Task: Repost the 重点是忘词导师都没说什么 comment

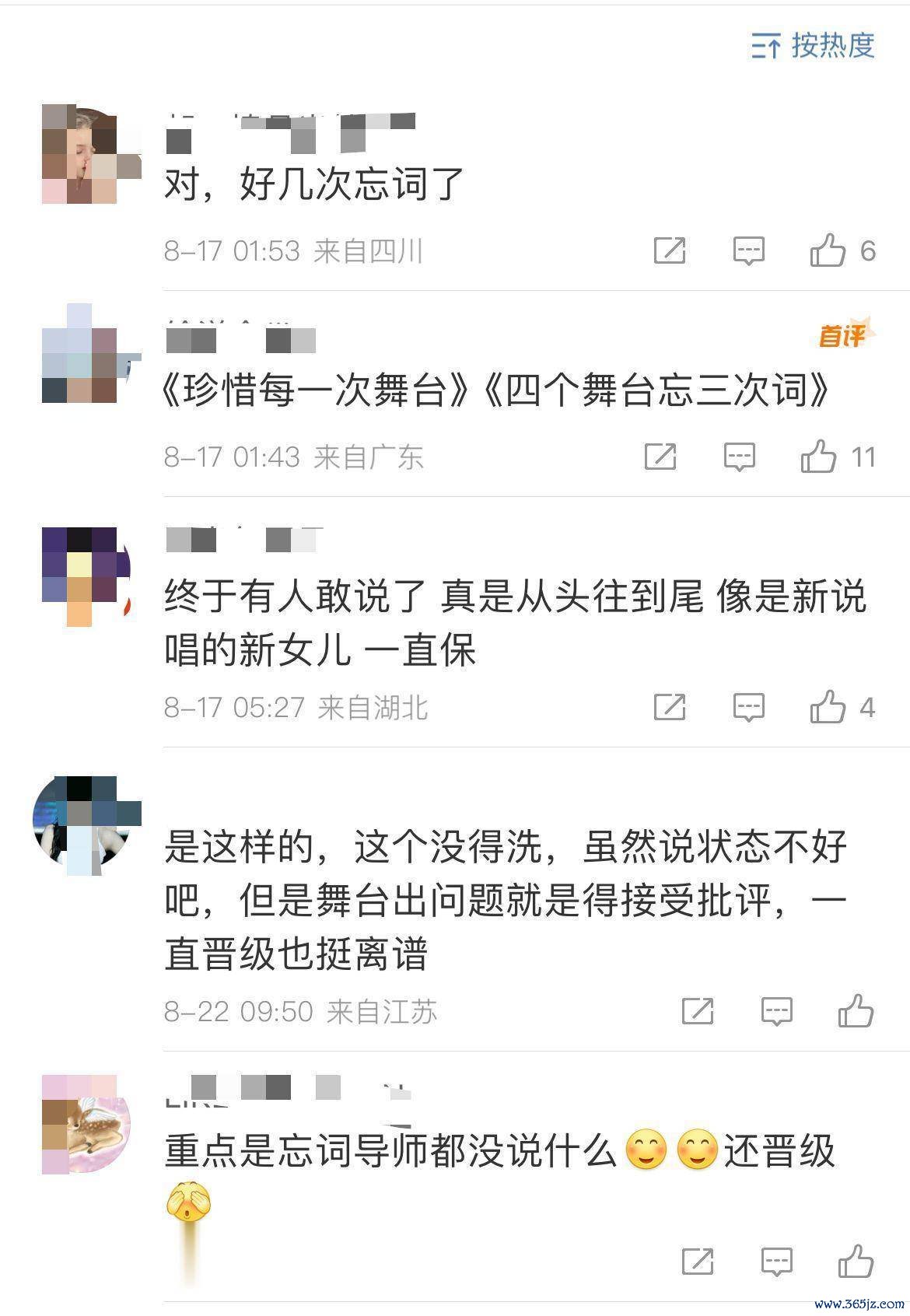Action: coord(697,1262)
